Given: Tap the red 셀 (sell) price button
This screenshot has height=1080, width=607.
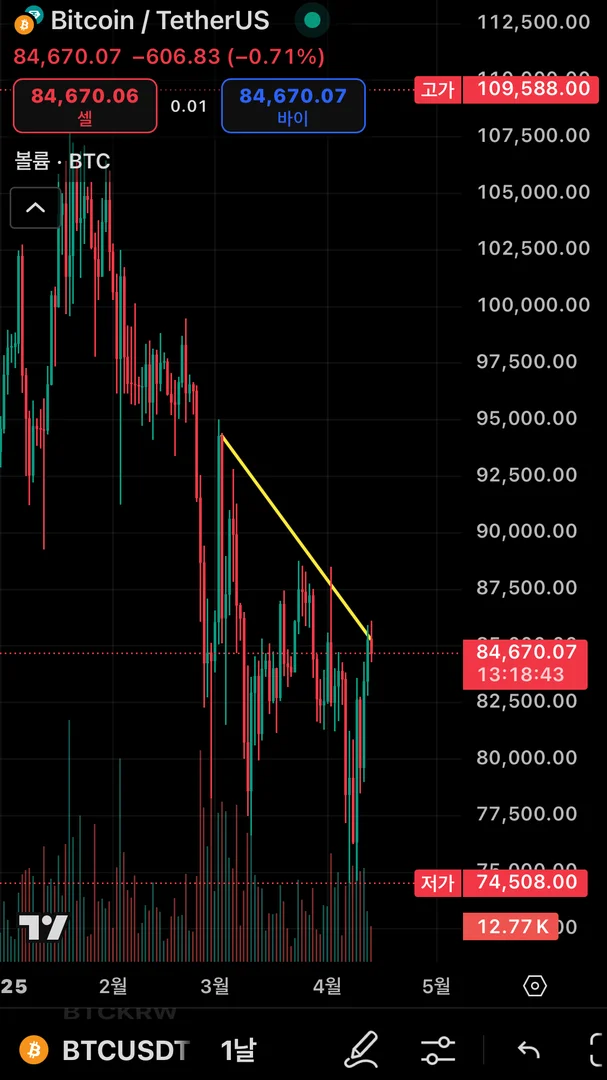Looking at the screenshot, I should pos(85,106).
